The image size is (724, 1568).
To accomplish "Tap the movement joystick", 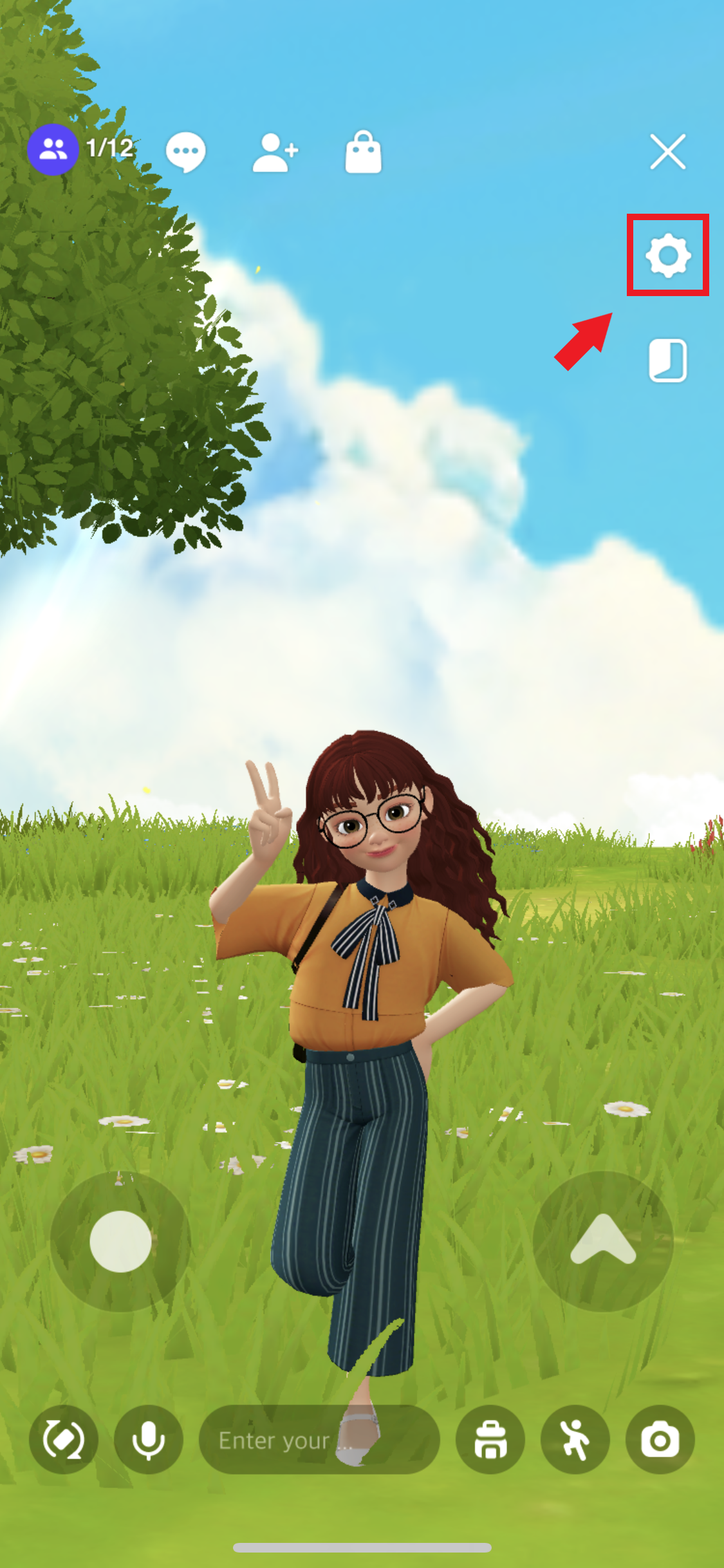I will click(120, 1242).
